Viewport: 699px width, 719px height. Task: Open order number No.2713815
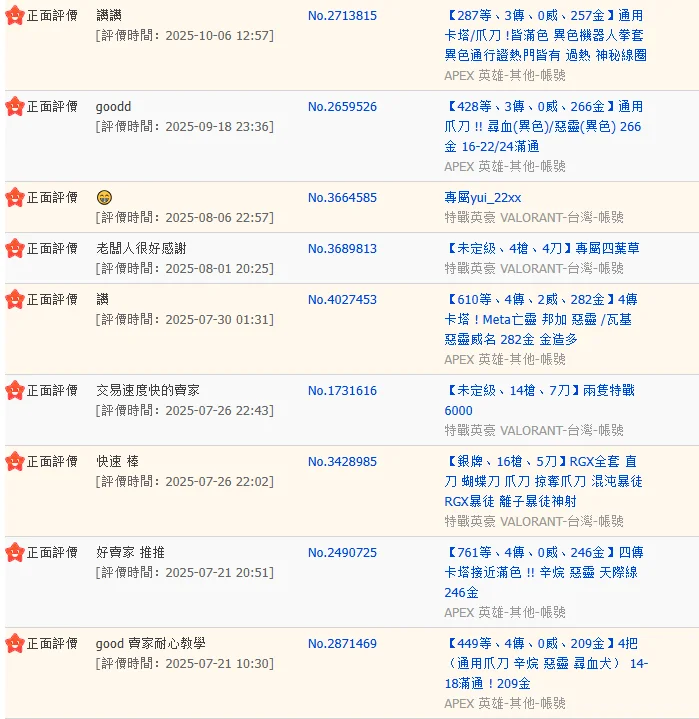click(x=342, y=16)
